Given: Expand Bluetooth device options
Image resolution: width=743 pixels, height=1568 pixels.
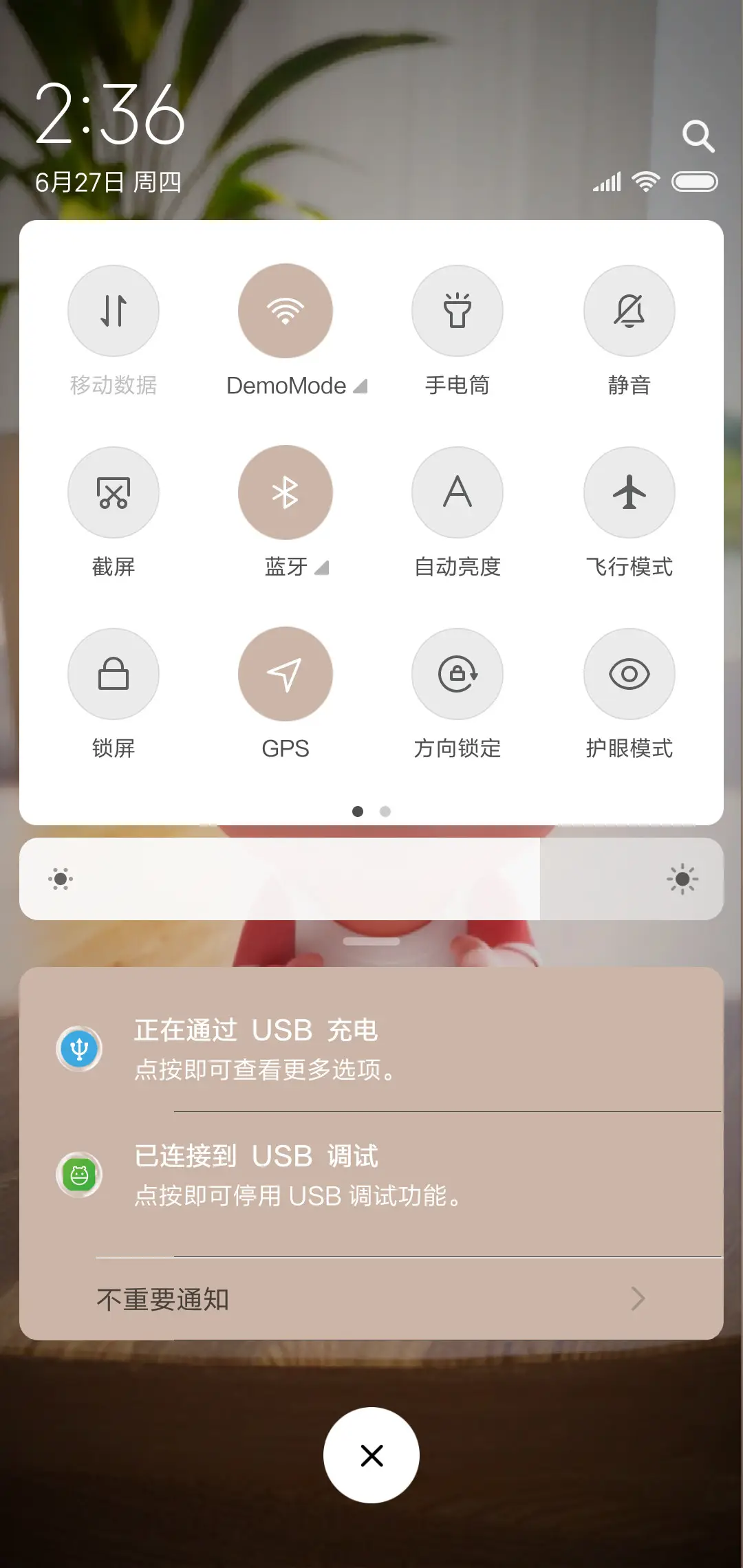Looking at the screenshot, I should 321,568.
